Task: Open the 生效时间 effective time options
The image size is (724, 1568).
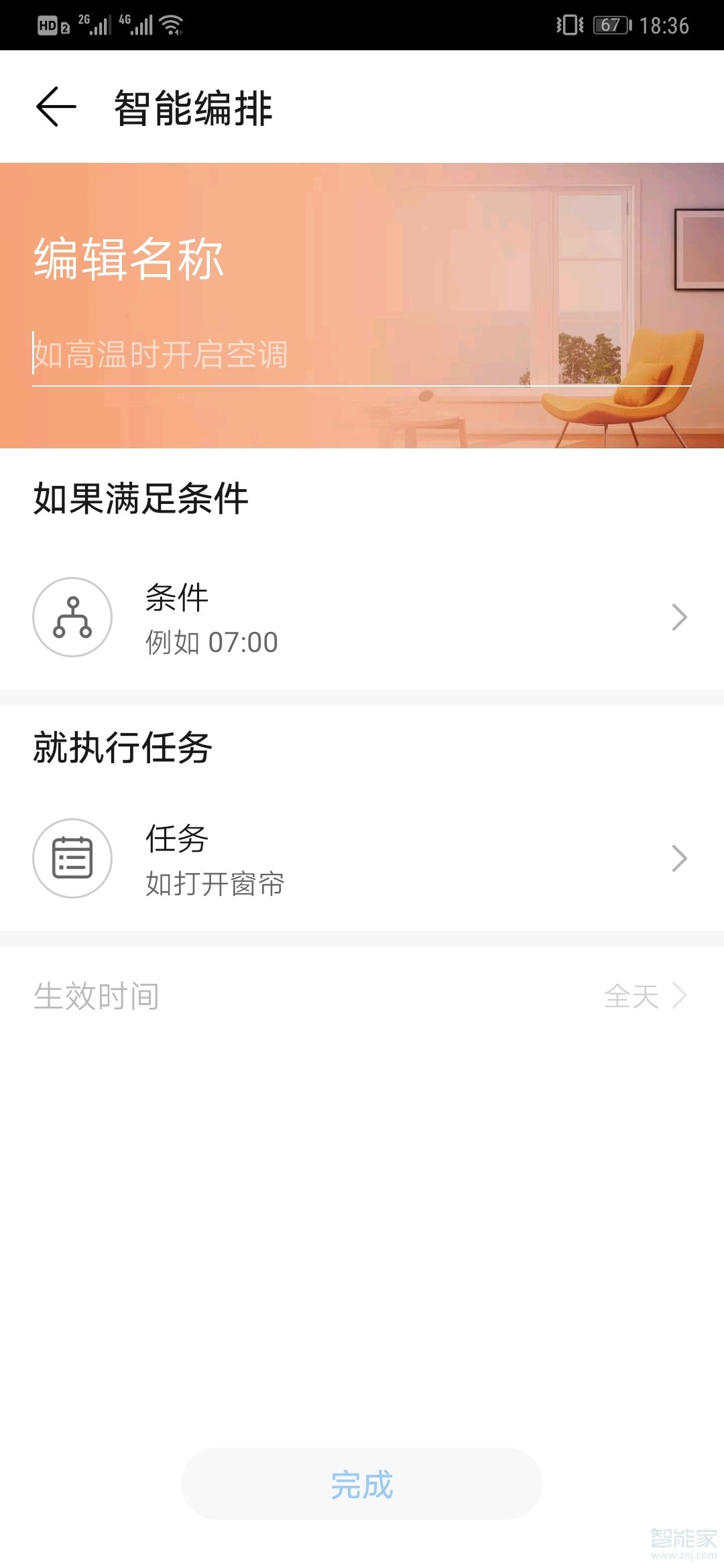Action: coord(96,996)
